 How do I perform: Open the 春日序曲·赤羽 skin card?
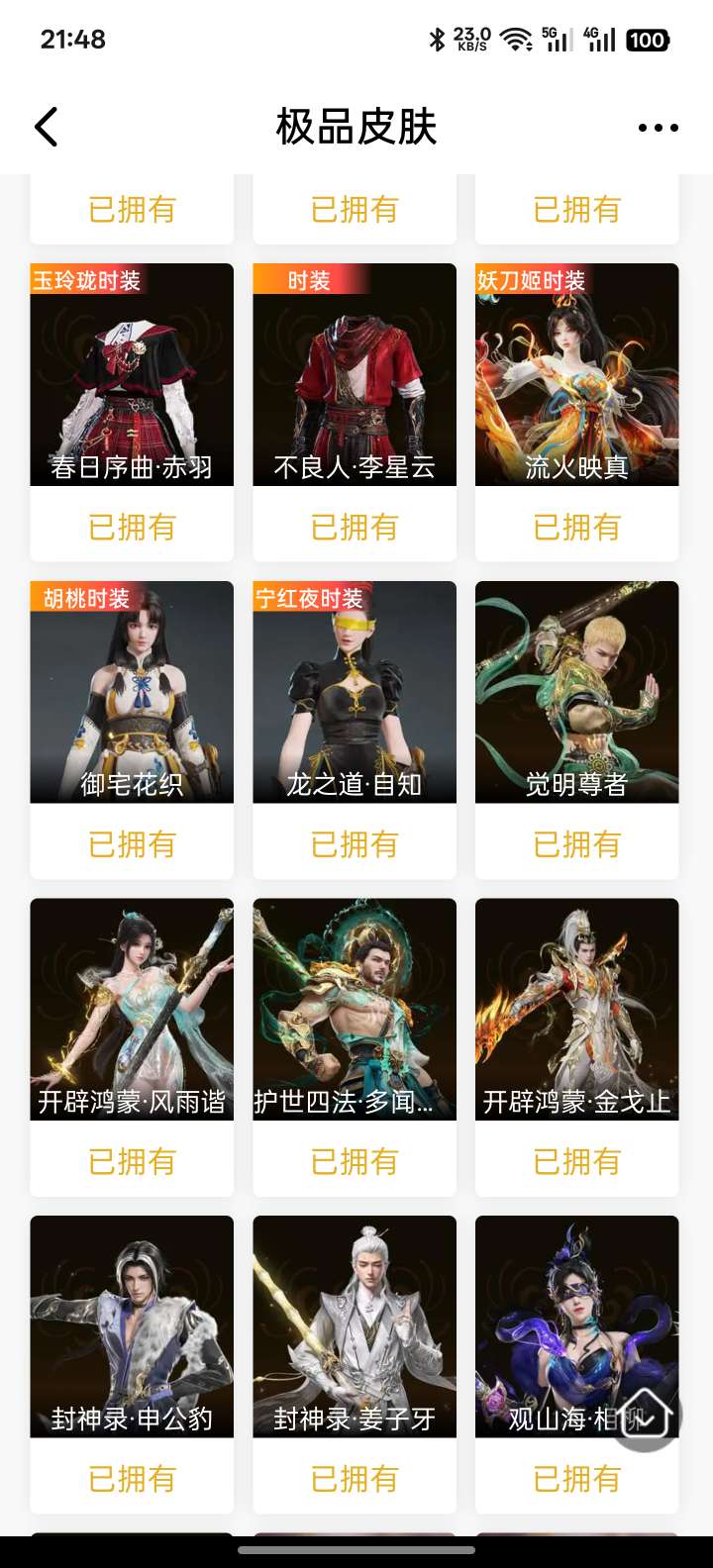pyautogui.click(x=132, y=376)
